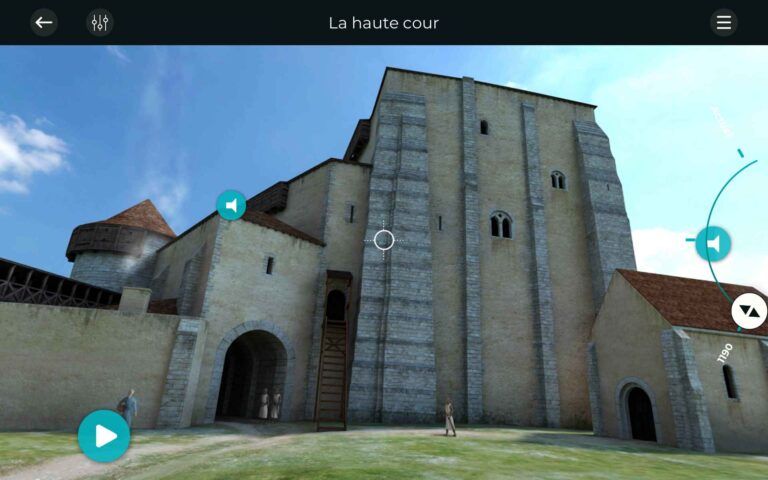
Task: Select the 1190 period on the dial
Action: (725, 352)
